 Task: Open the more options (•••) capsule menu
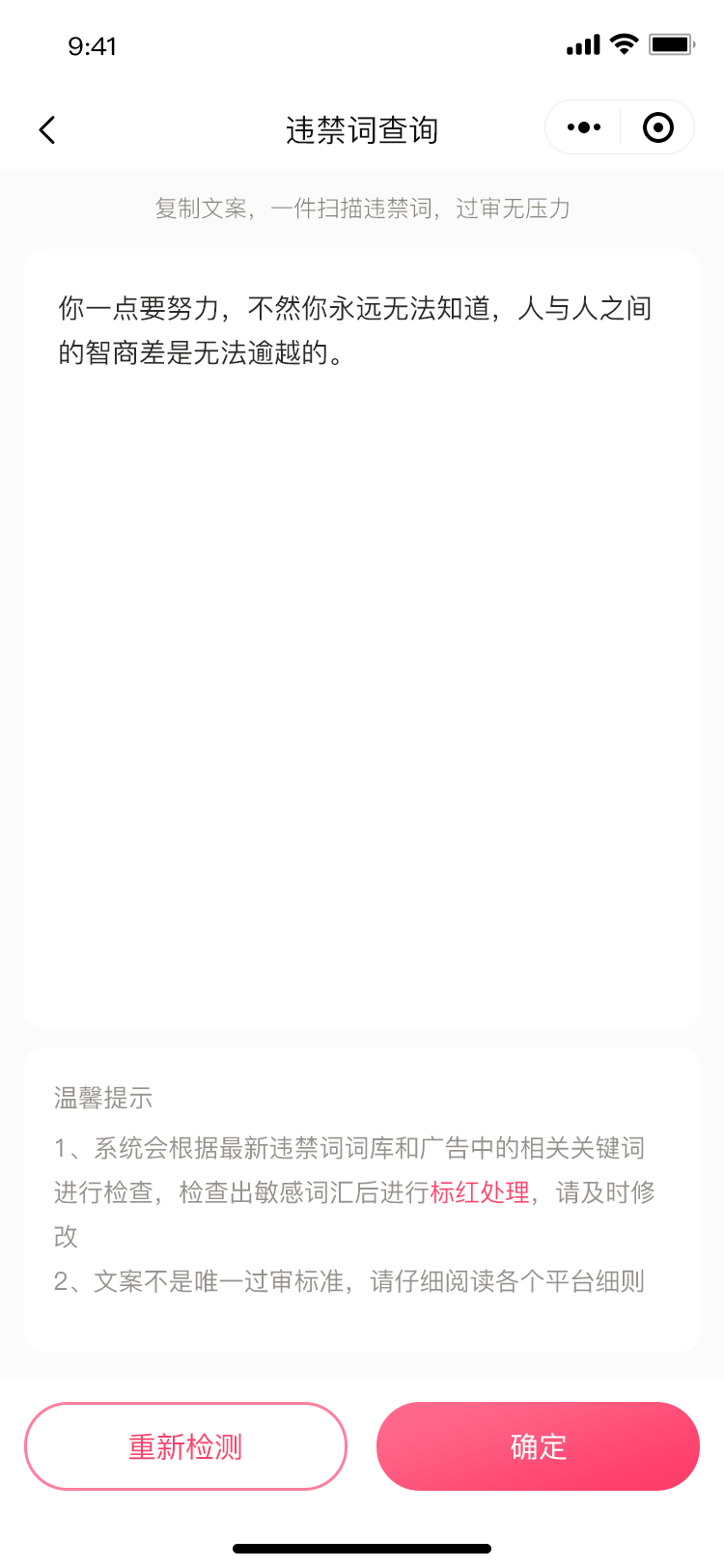[x=582, y=126]
